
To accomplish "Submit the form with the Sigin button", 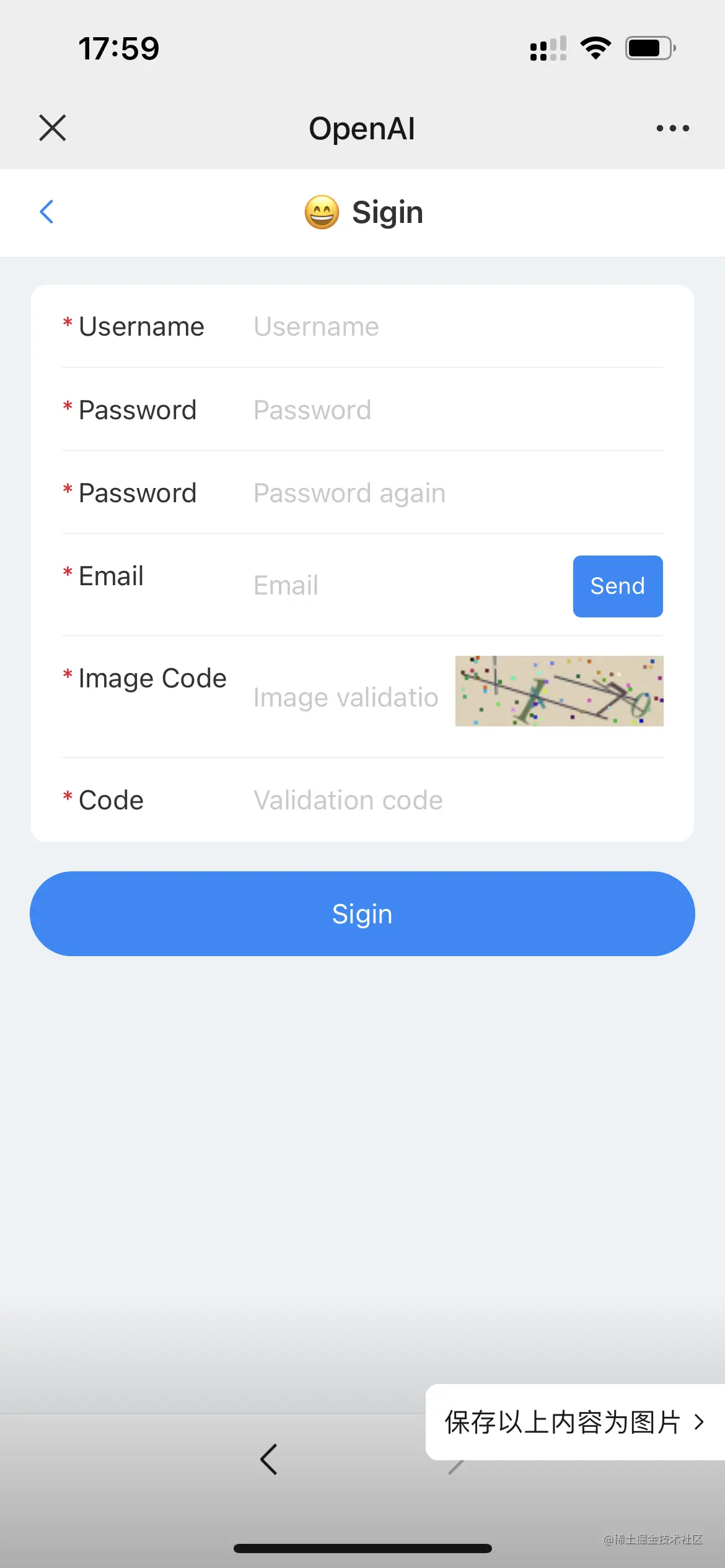I will point(362,913).
